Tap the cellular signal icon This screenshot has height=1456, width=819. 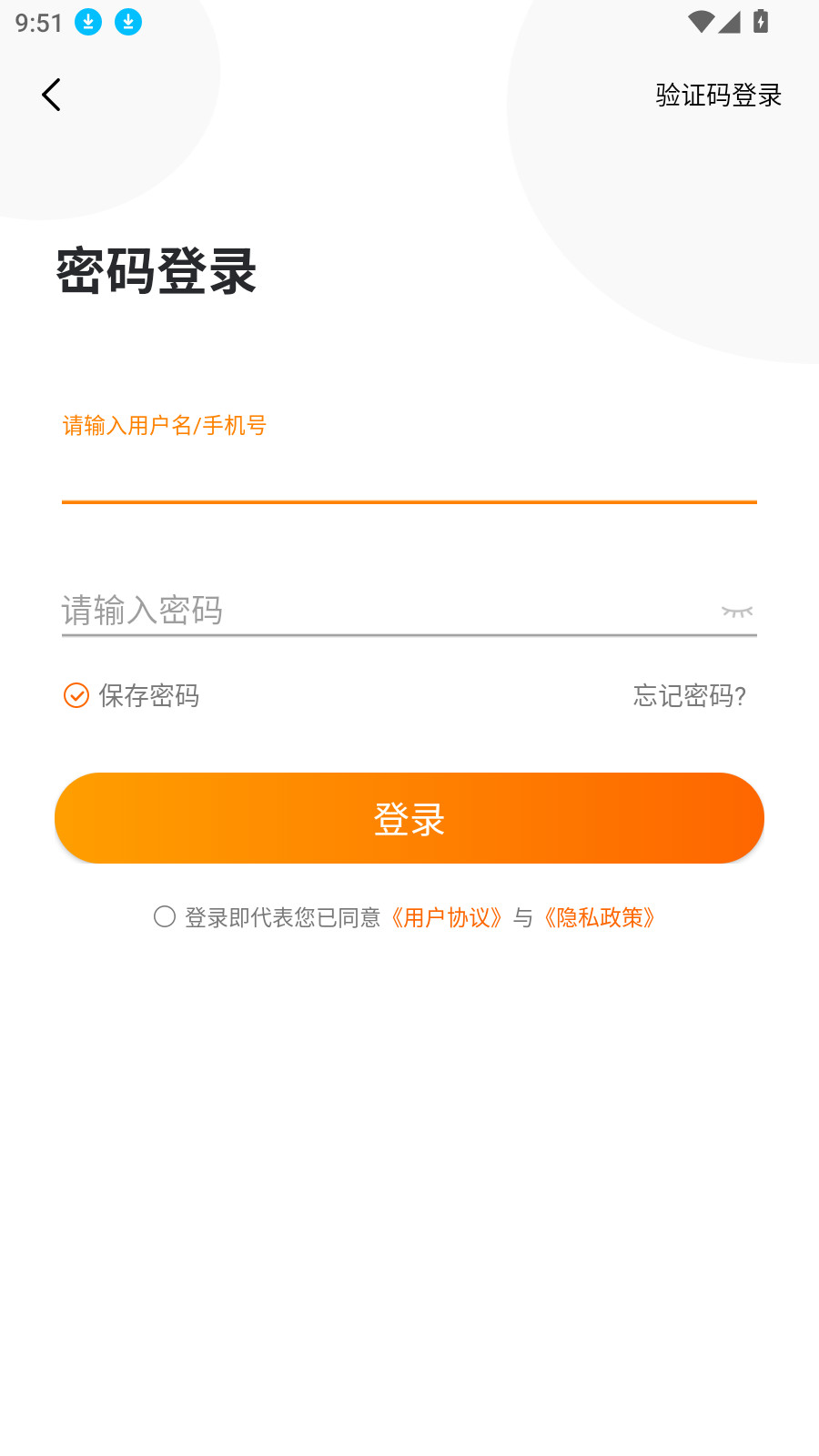coord(731,22)
